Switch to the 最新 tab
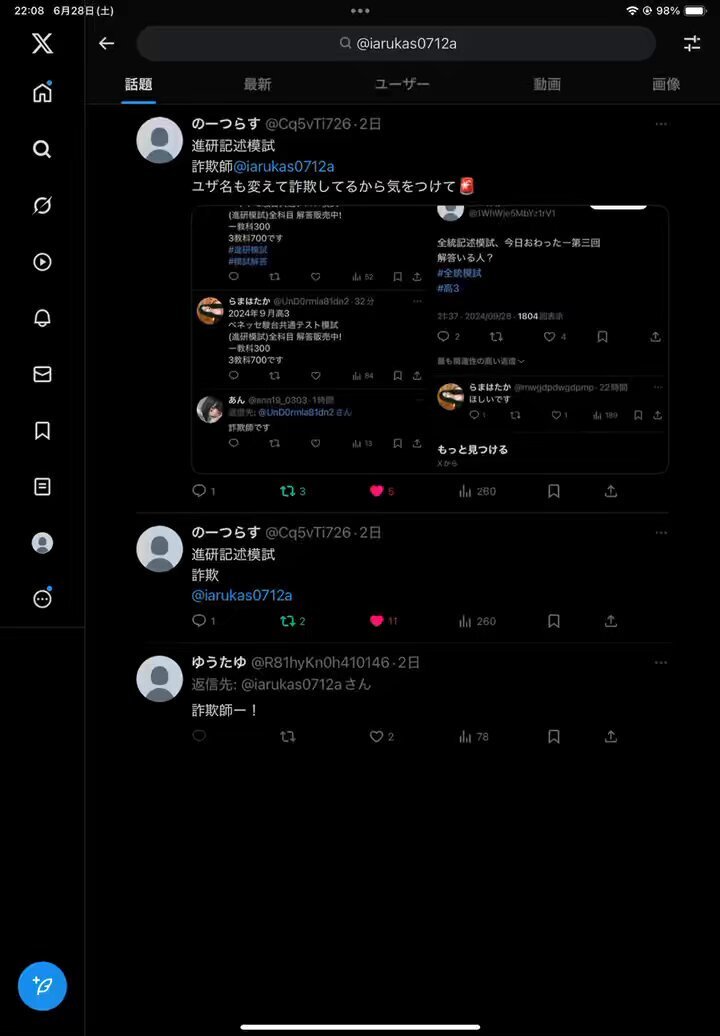This screenshot has height=1036, width=720. pyautogui.click(x=257, y=84)
